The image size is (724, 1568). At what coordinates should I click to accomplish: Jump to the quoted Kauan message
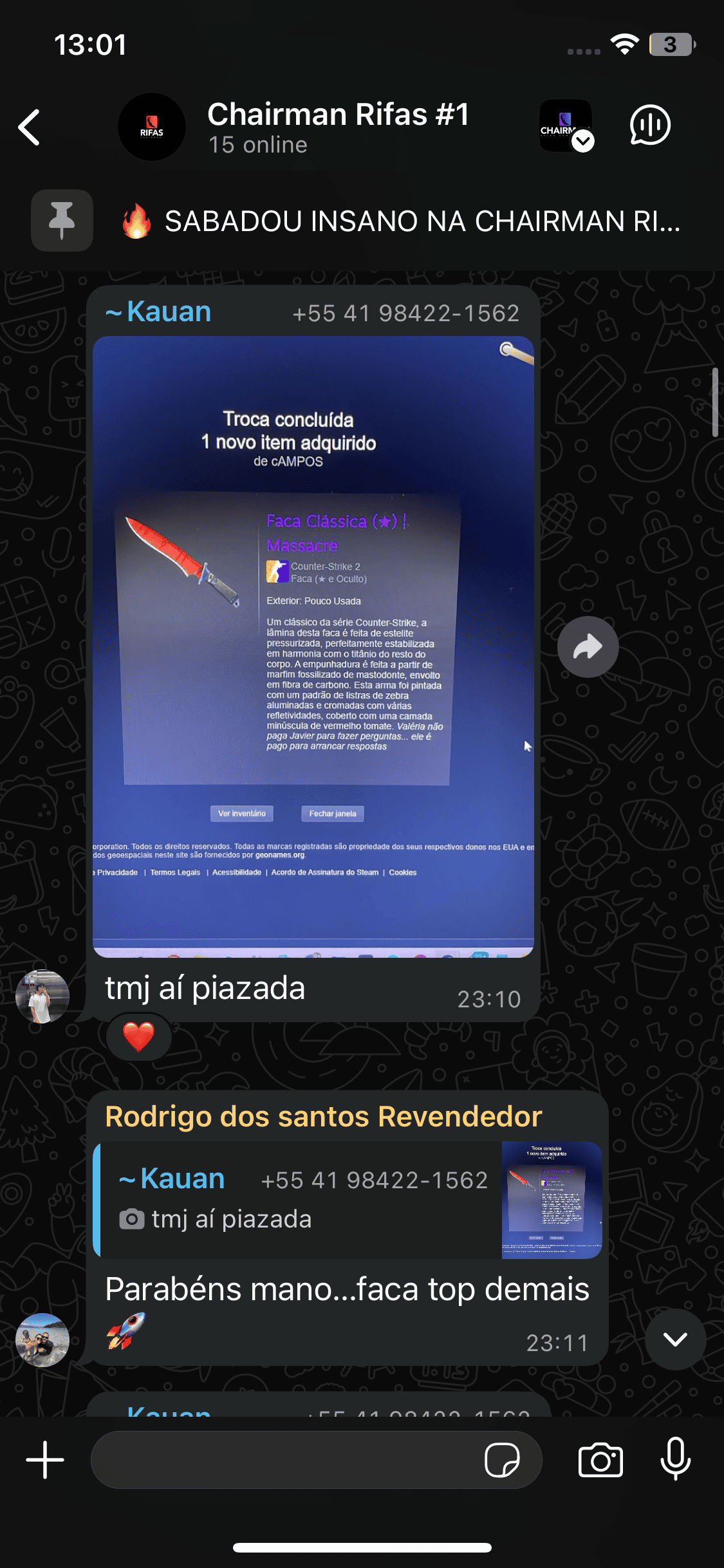[x=348, y=1200]
